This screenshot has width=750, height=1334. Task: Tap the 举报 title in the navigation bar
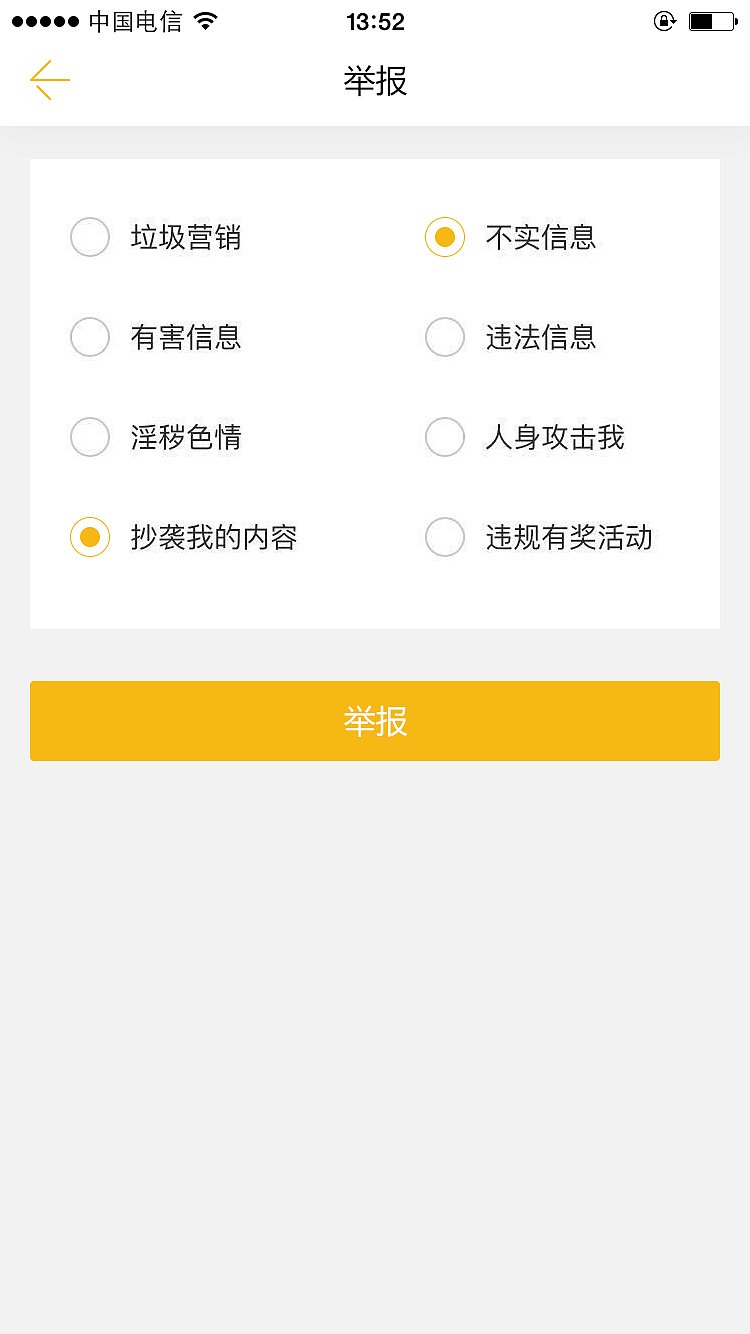pyautogui.click(x=375, y=82)
